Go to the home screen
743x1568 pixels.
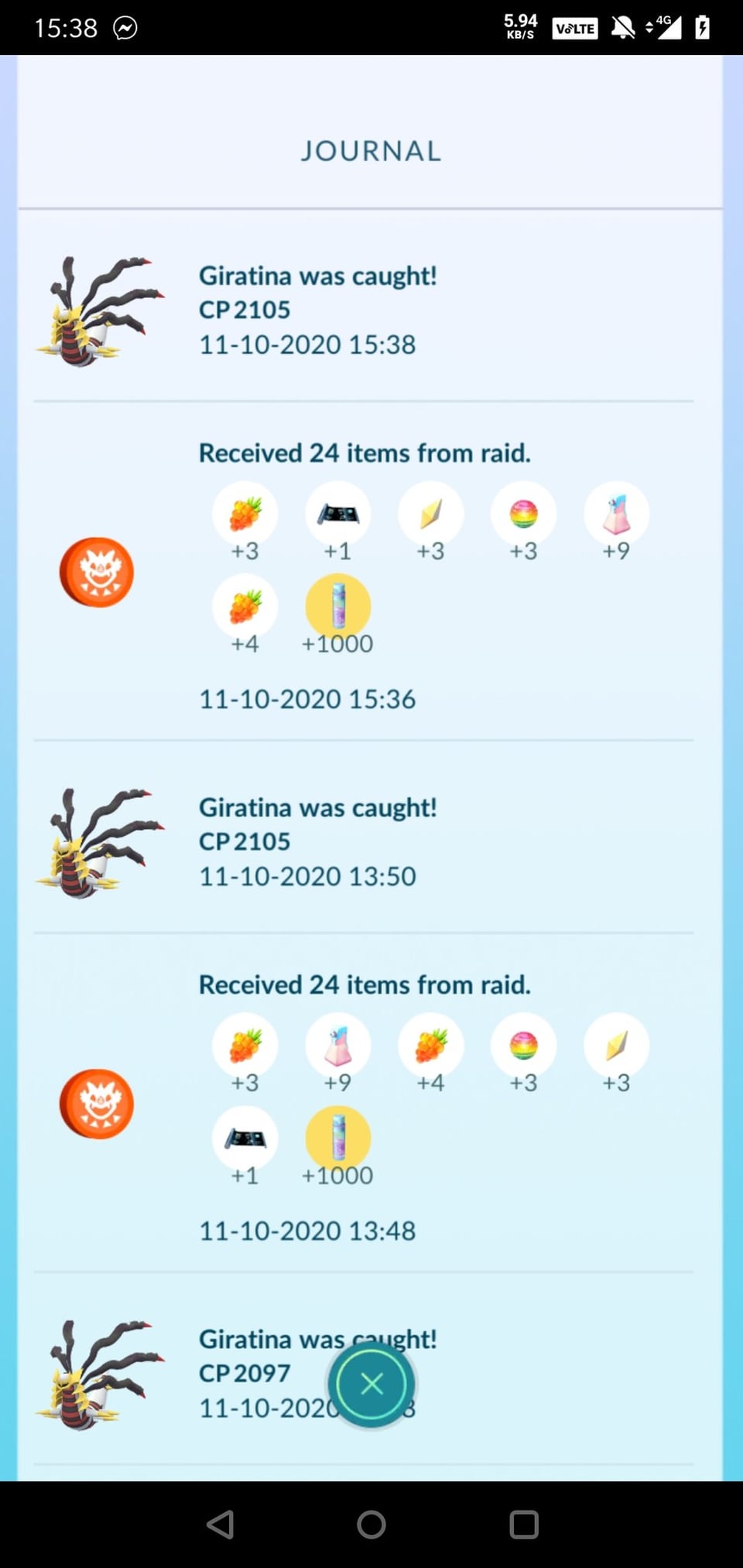(x=371, y=1525)
